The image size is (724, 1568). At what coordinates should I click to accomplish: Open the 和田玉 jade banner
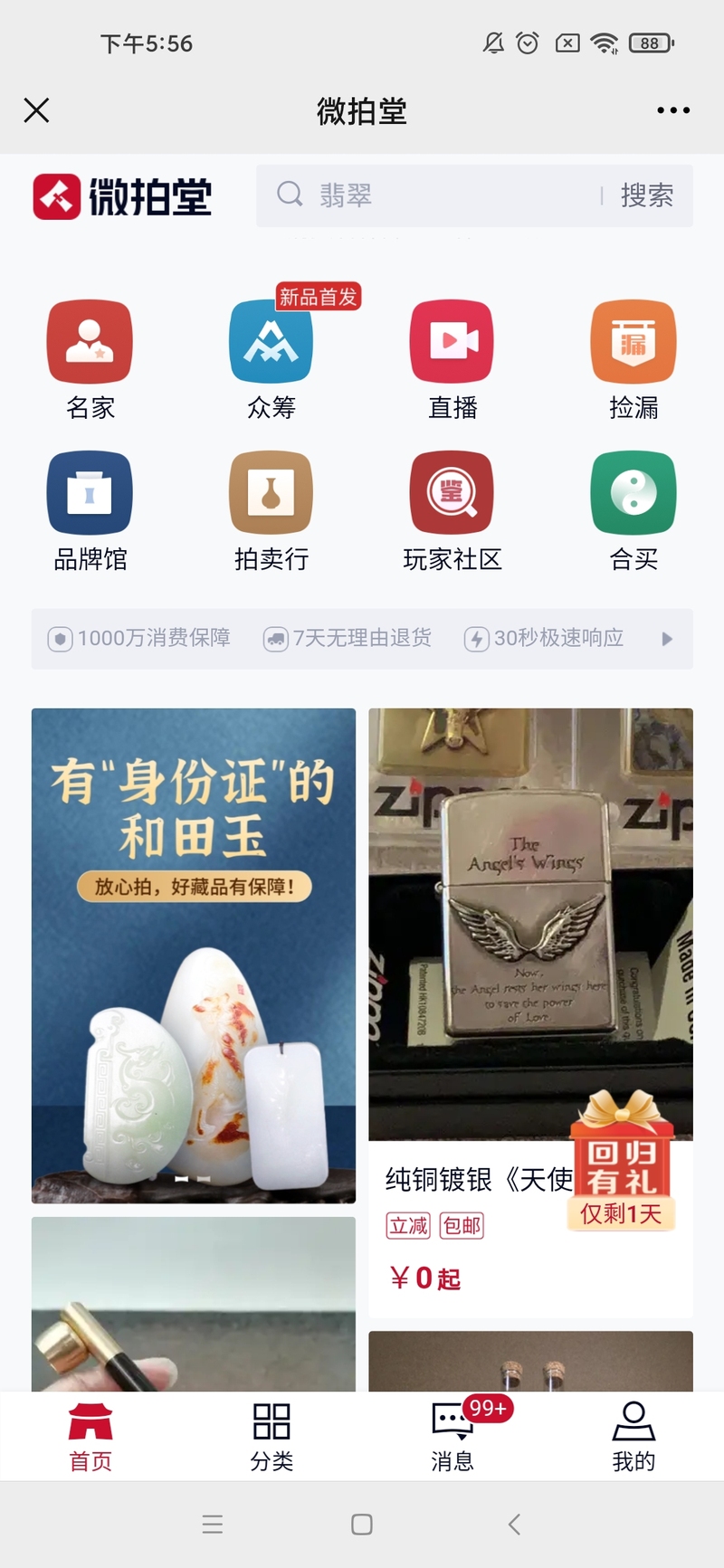point(194,955)
